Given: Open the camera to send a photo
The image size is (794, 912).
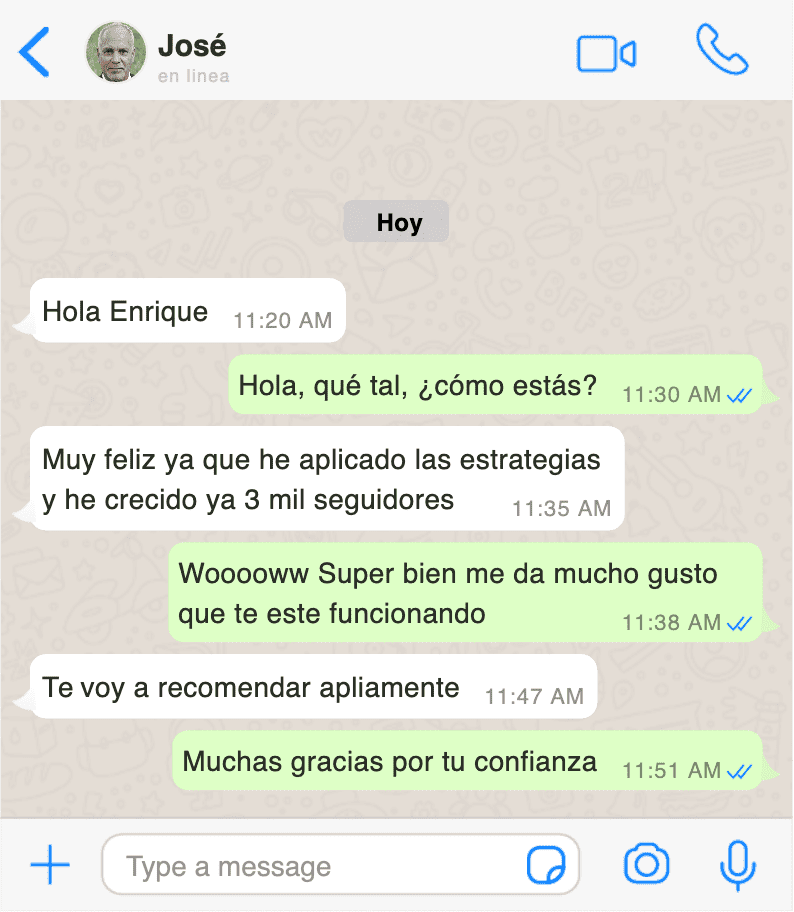Looking at the screenshot, I should [x=646, y=864].
